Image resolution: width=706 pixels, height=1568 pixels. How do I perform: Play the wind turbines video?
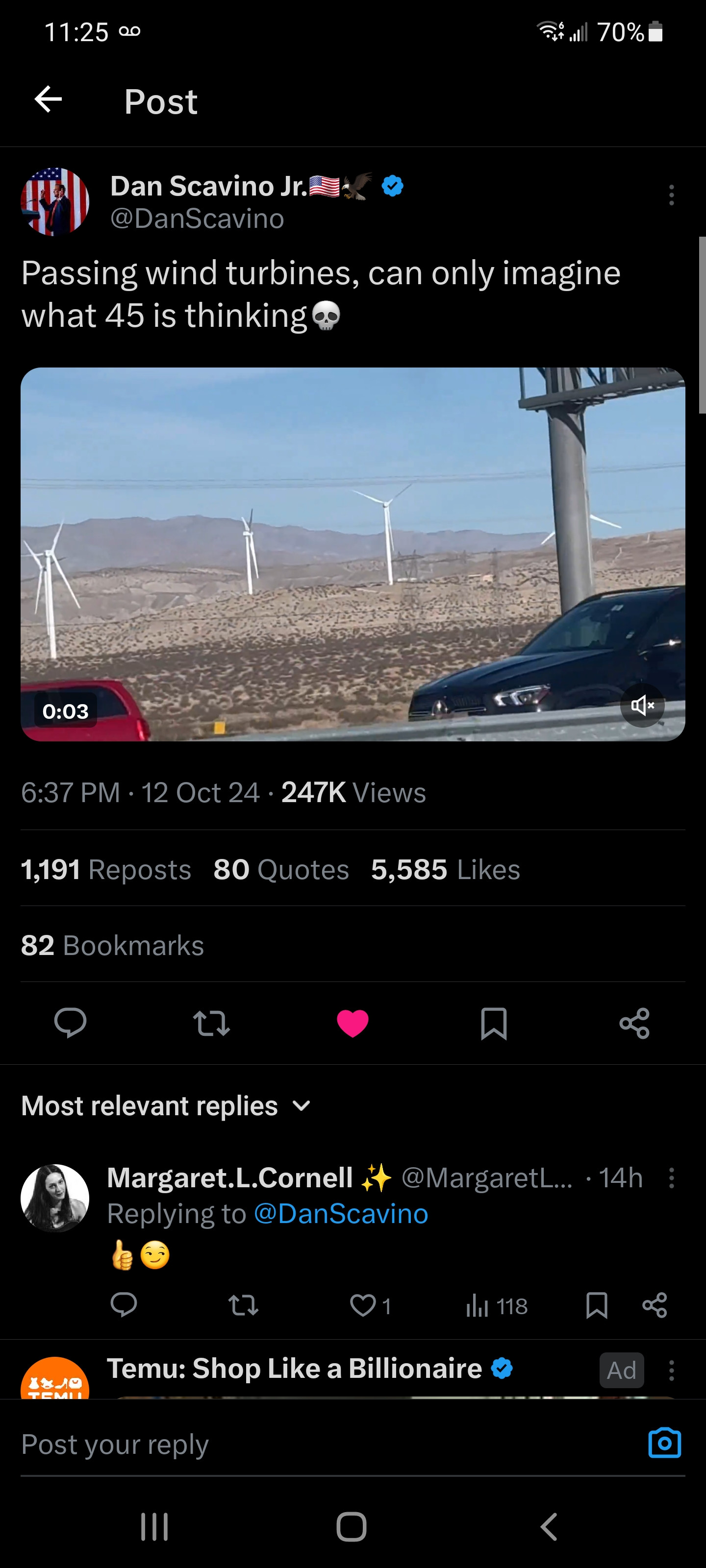click(353, 553)
